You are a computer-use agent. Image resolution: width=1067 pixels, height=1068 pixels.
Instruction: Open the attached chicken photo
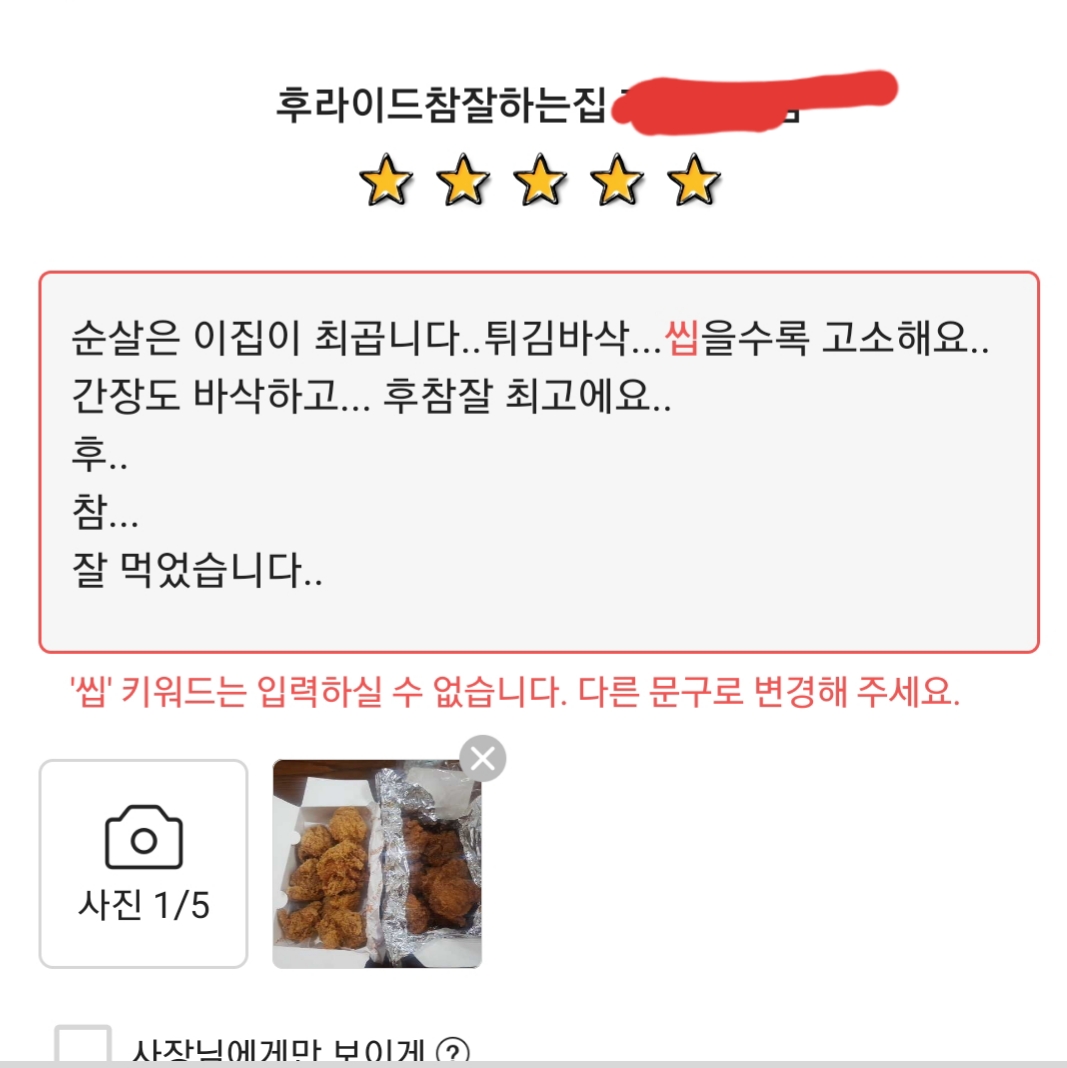click(377, 865)
